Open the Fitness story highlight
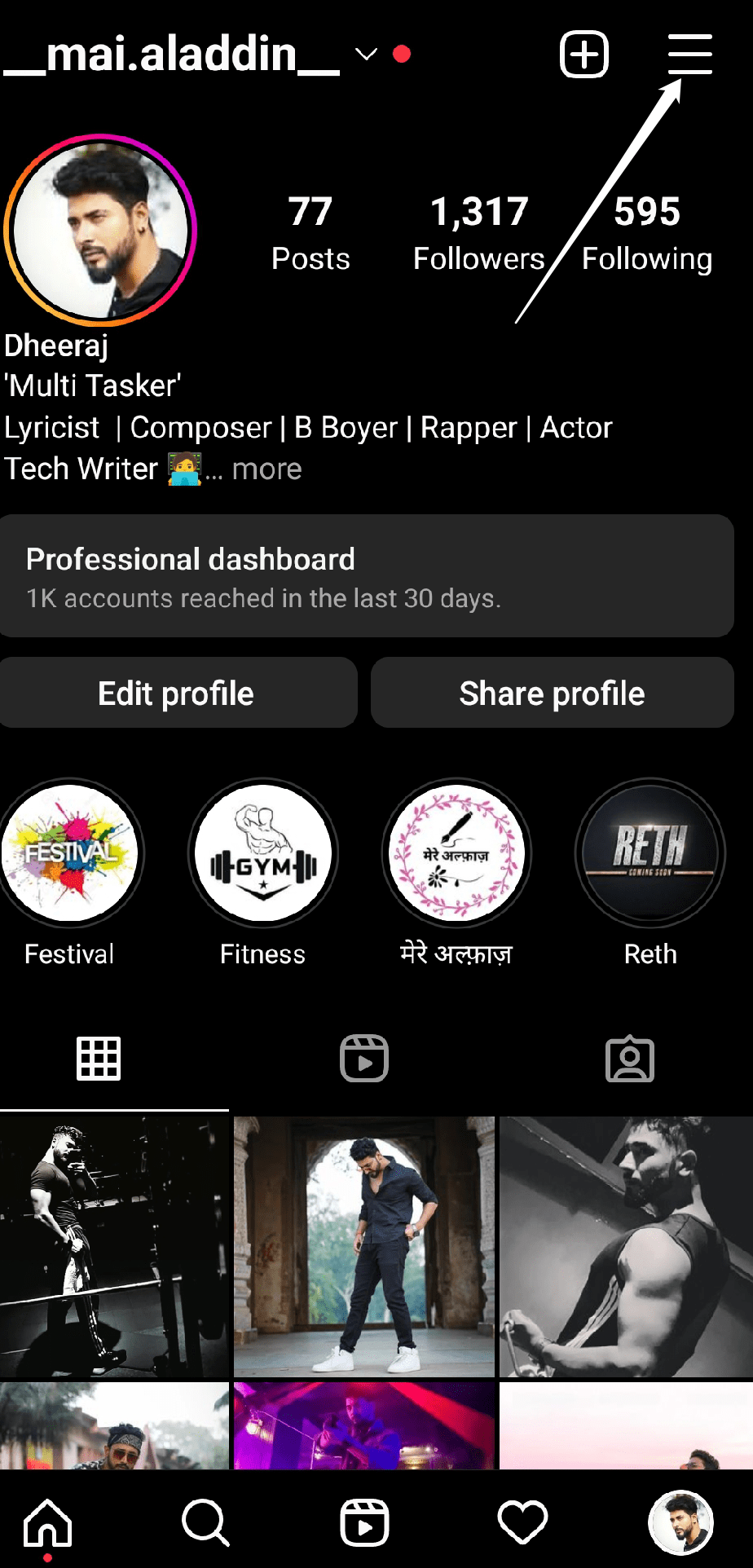This screenshot has width=753, height=1568. click(262, 853)
